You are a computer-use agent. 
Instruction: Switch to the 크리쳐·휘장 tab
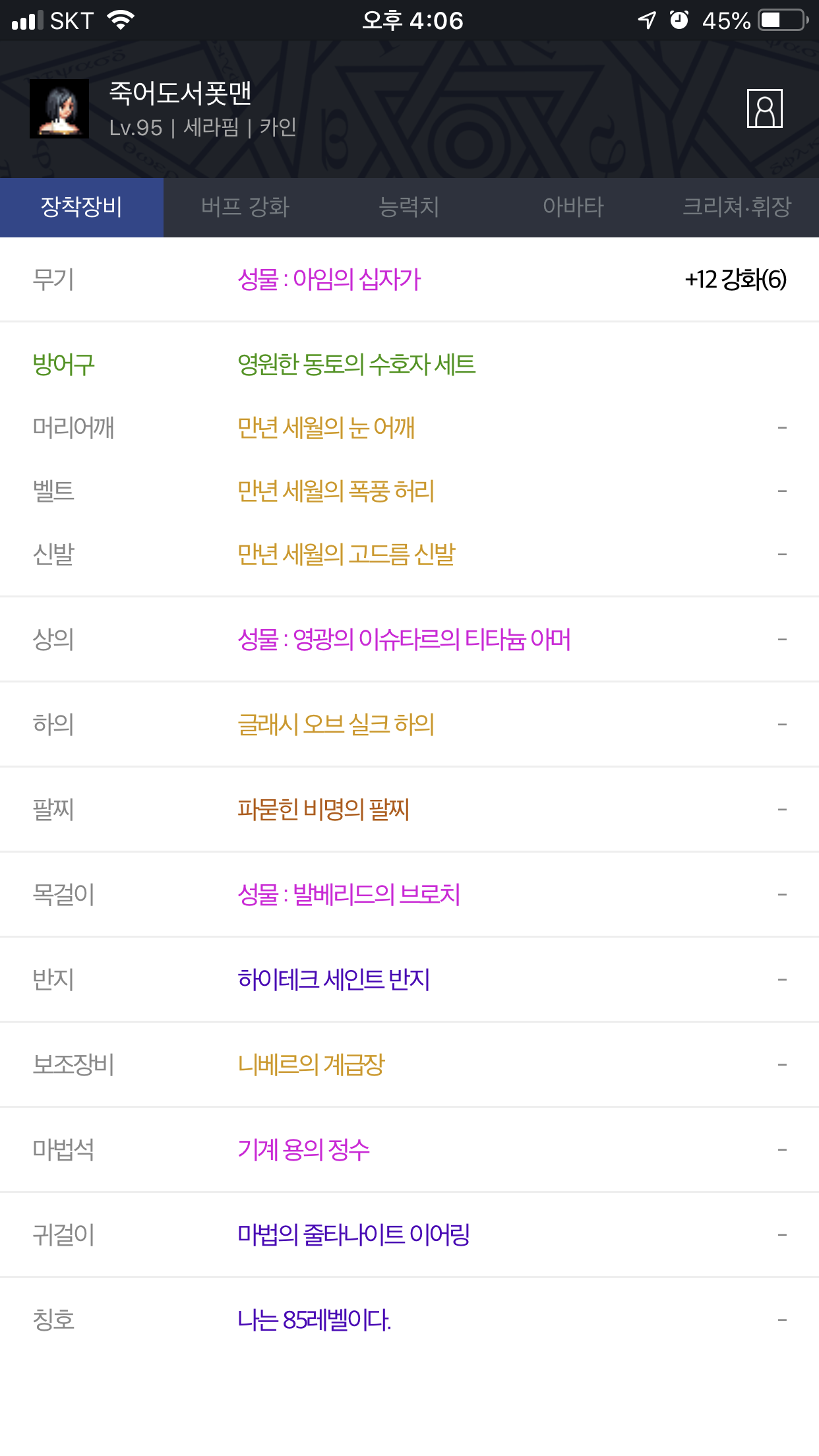point(737,207)
